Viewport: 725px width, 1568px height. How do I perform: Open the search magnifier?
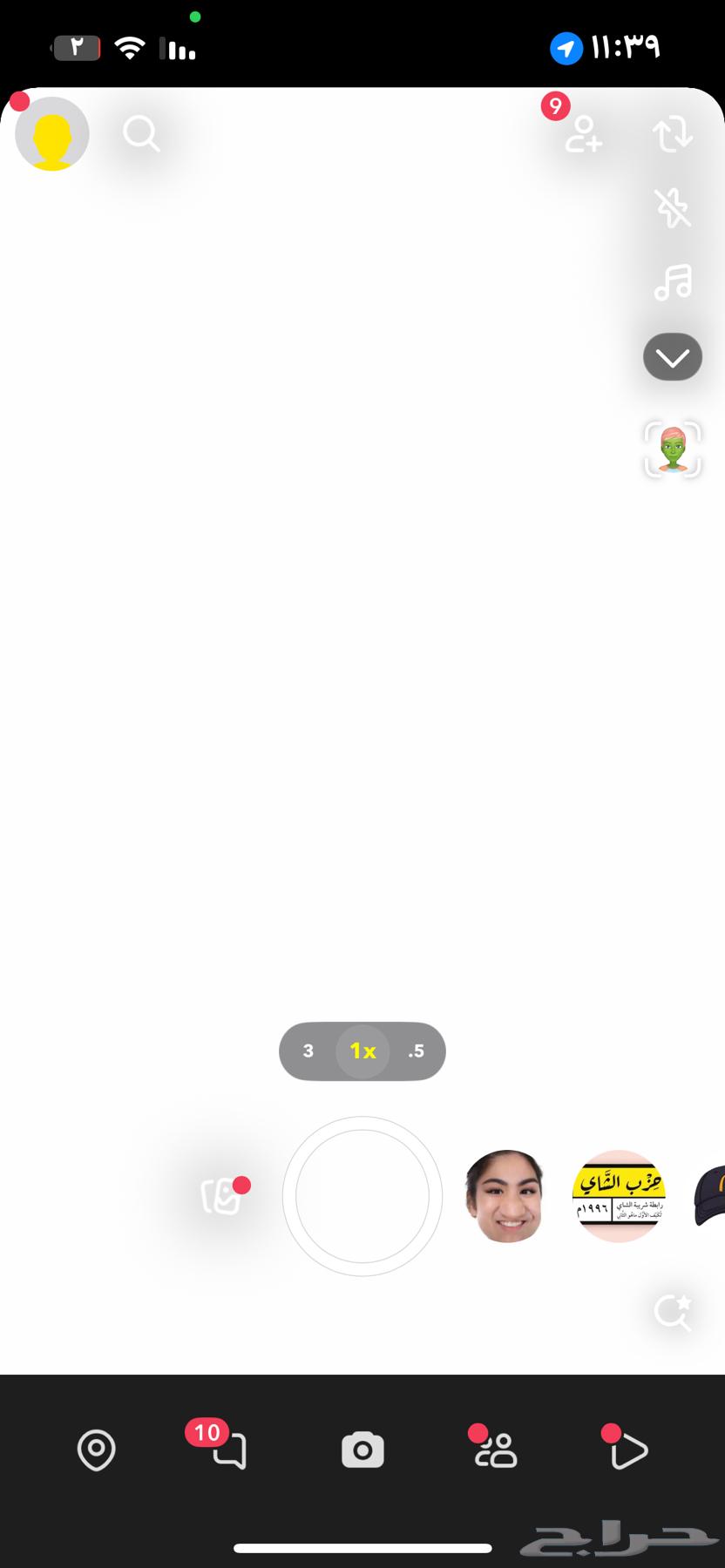tap(141, 134)
